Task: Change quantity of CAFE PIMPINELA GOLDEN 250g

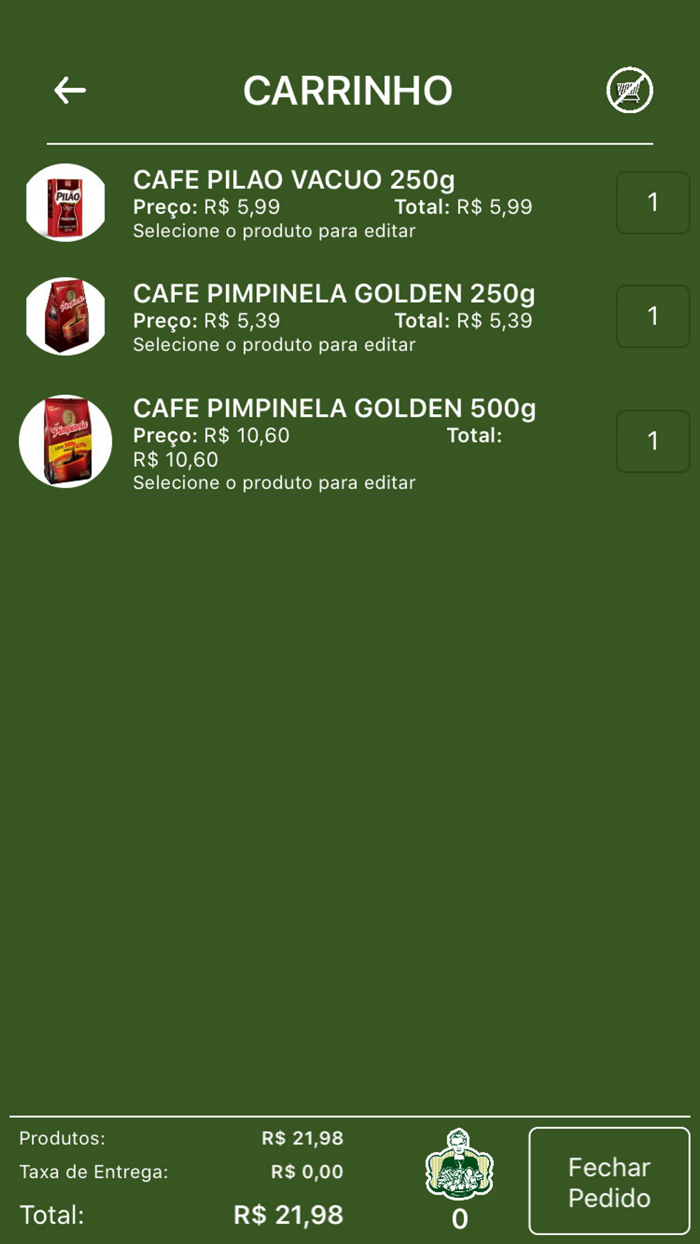Action: point(653,317)
